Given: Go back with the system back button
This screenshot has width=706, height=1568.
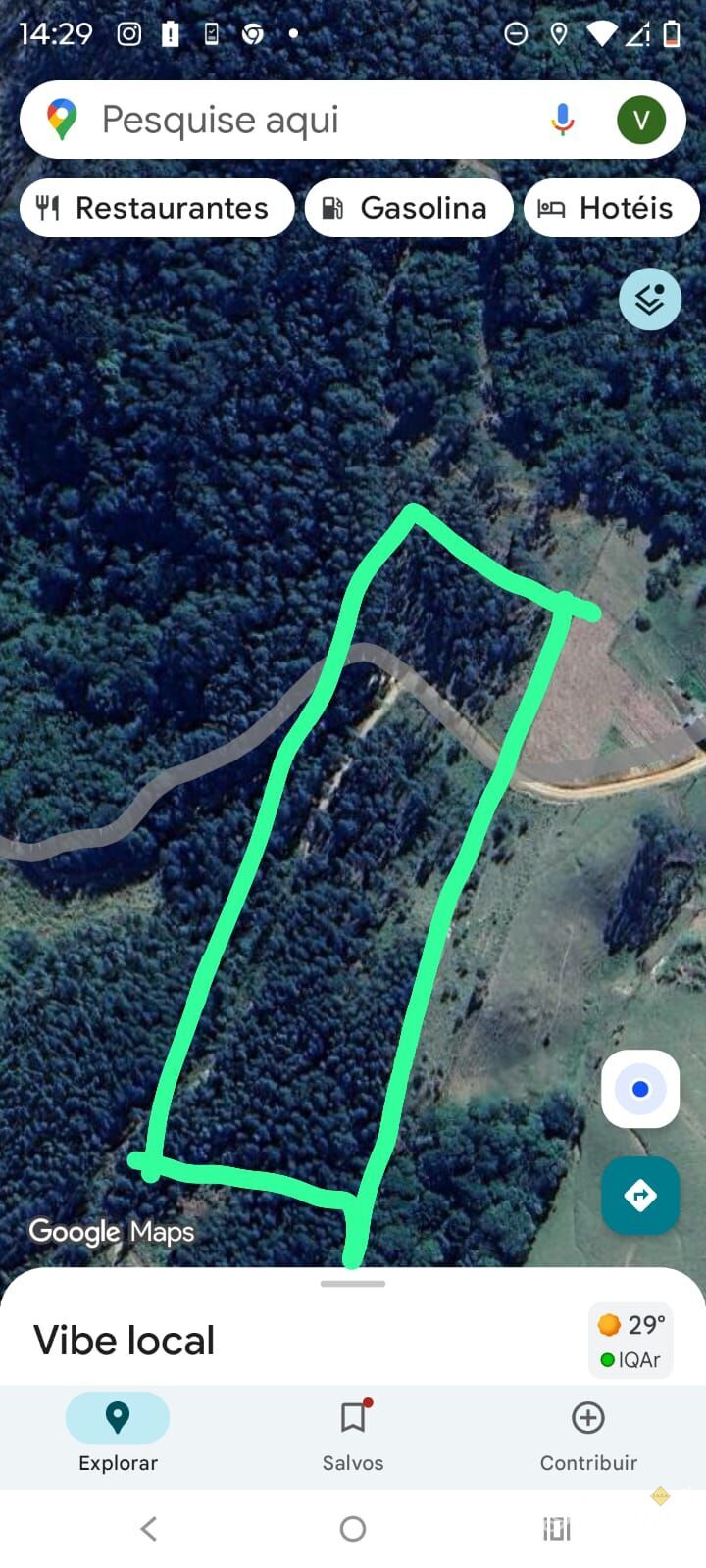Looking at the screenshot, I should (x=149, y=1528).
